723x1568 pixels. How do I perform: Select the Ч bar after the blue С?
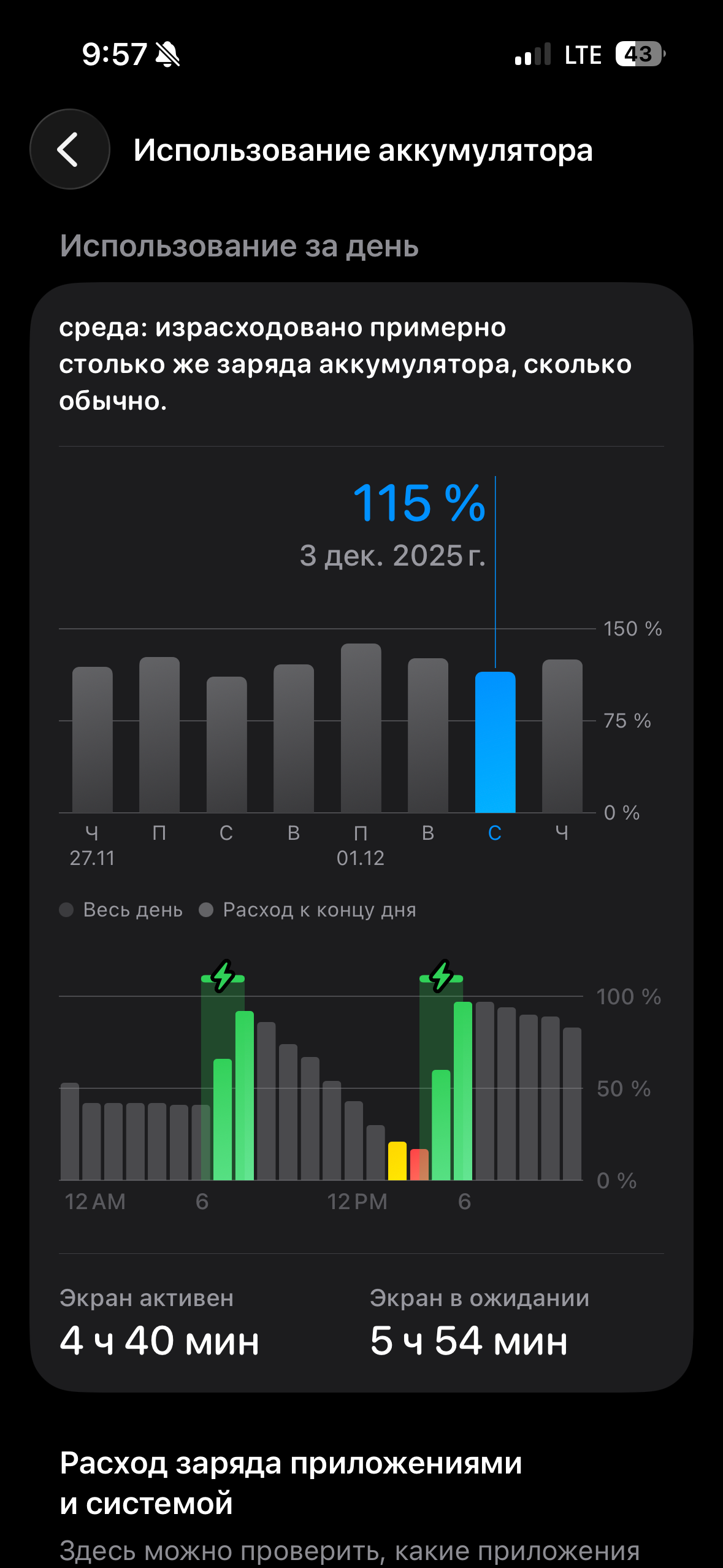click(562, 736)
